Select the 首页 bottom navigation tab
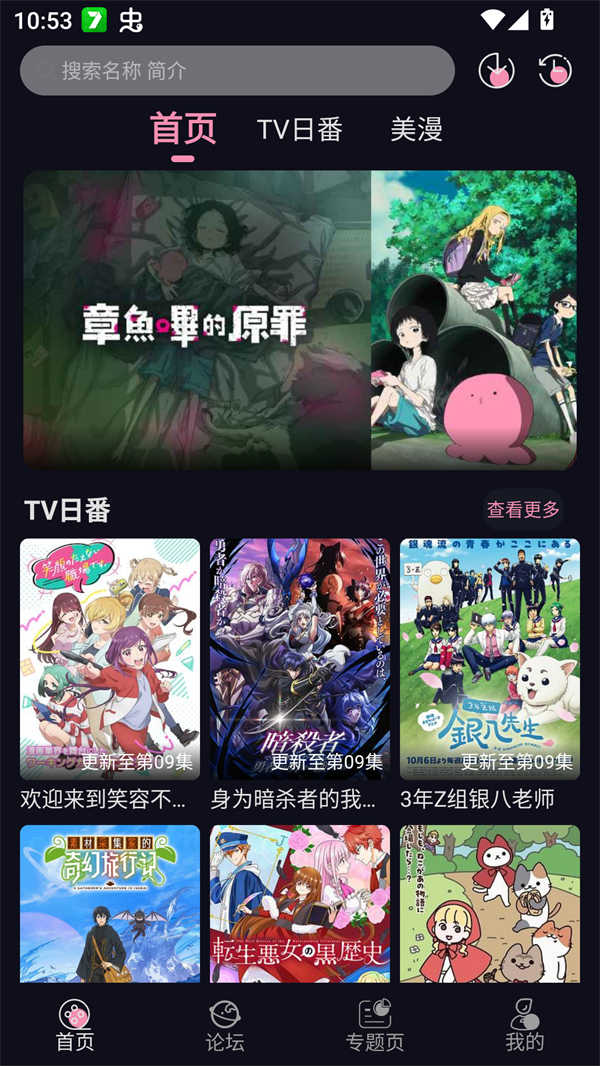The width and height of the screenshot is (600, 1066). pos(75,1026)
